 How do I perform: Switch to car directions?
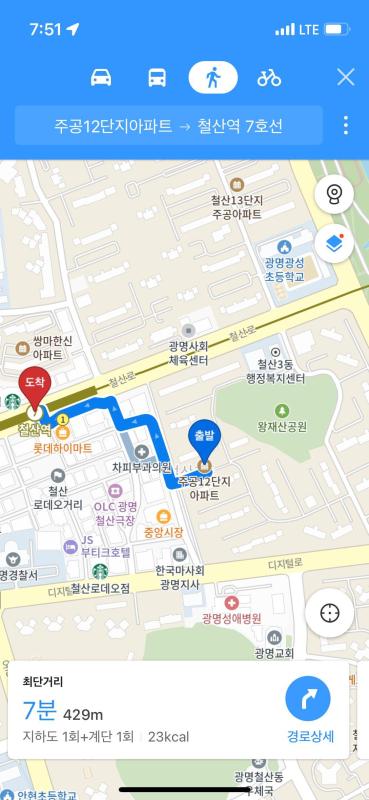pyautogui.click(x=101, y=78)
